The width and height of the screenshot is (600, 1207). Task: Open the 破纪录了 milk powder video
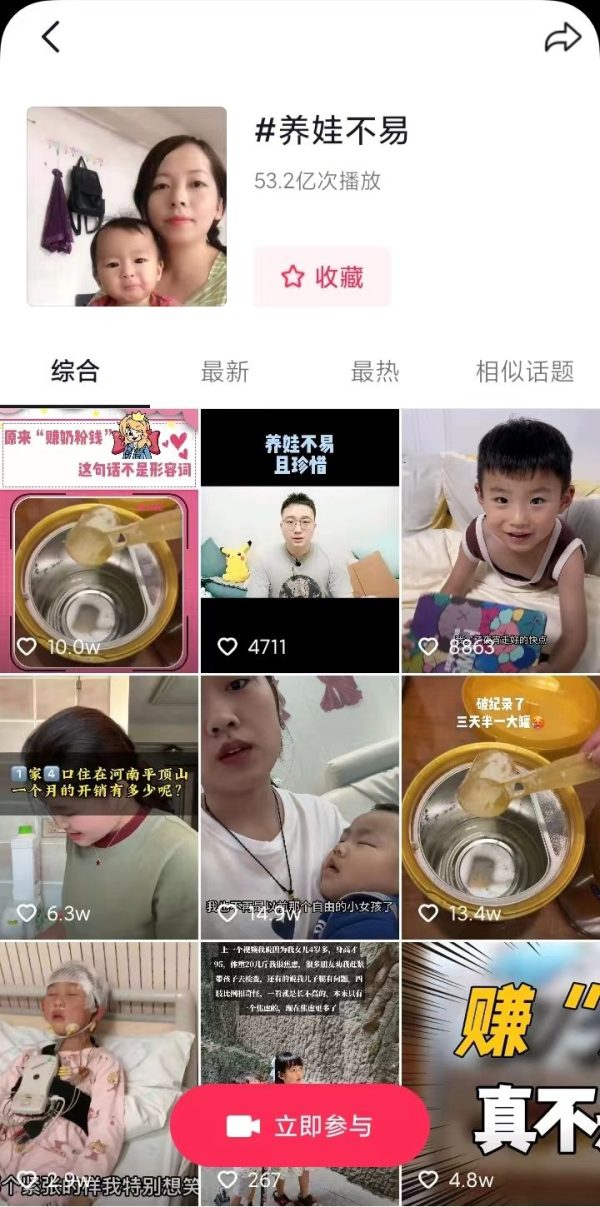(500, 806)
